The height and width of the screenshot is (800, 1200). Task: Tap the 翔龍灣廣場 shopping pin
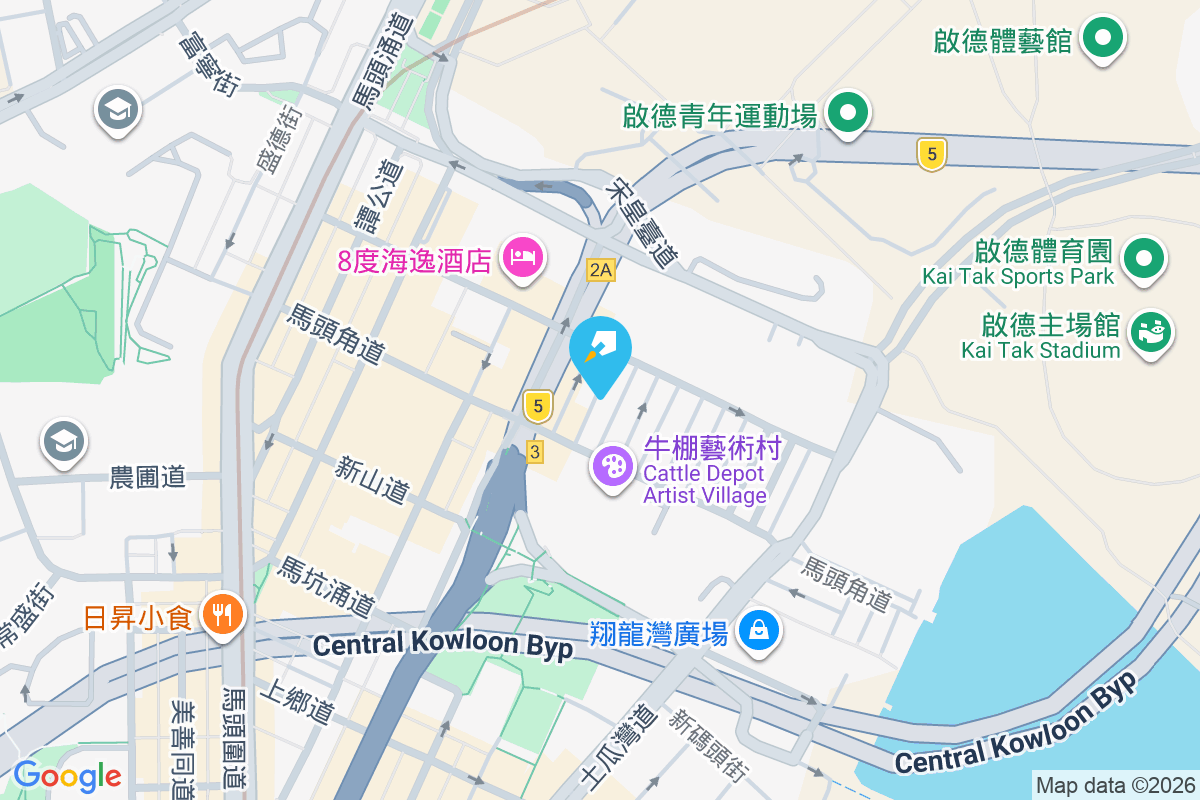point(760,630)
